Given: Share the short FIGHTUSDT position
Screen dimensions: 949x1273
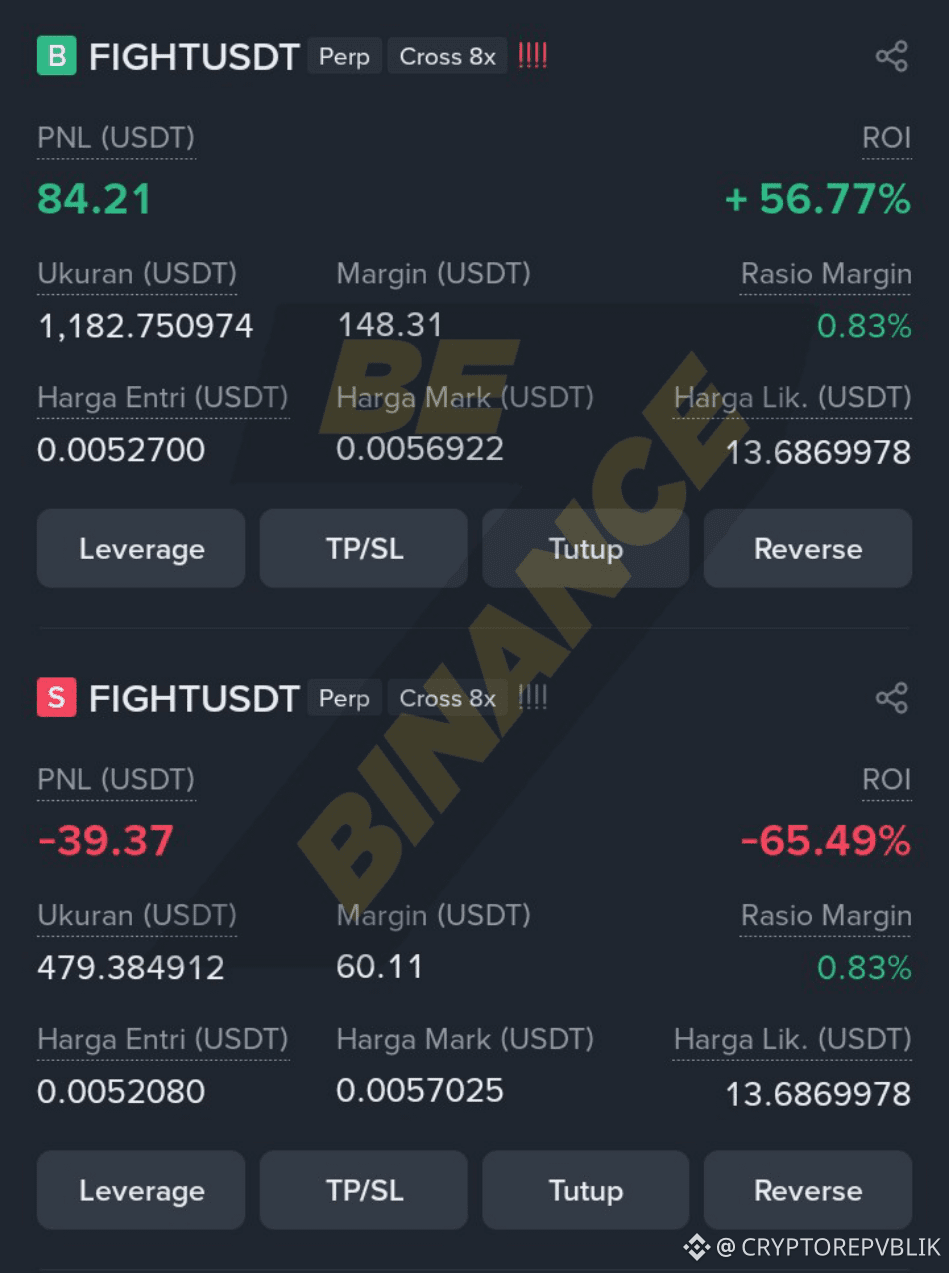Looking at the screenshot, I should pos(891,698).
